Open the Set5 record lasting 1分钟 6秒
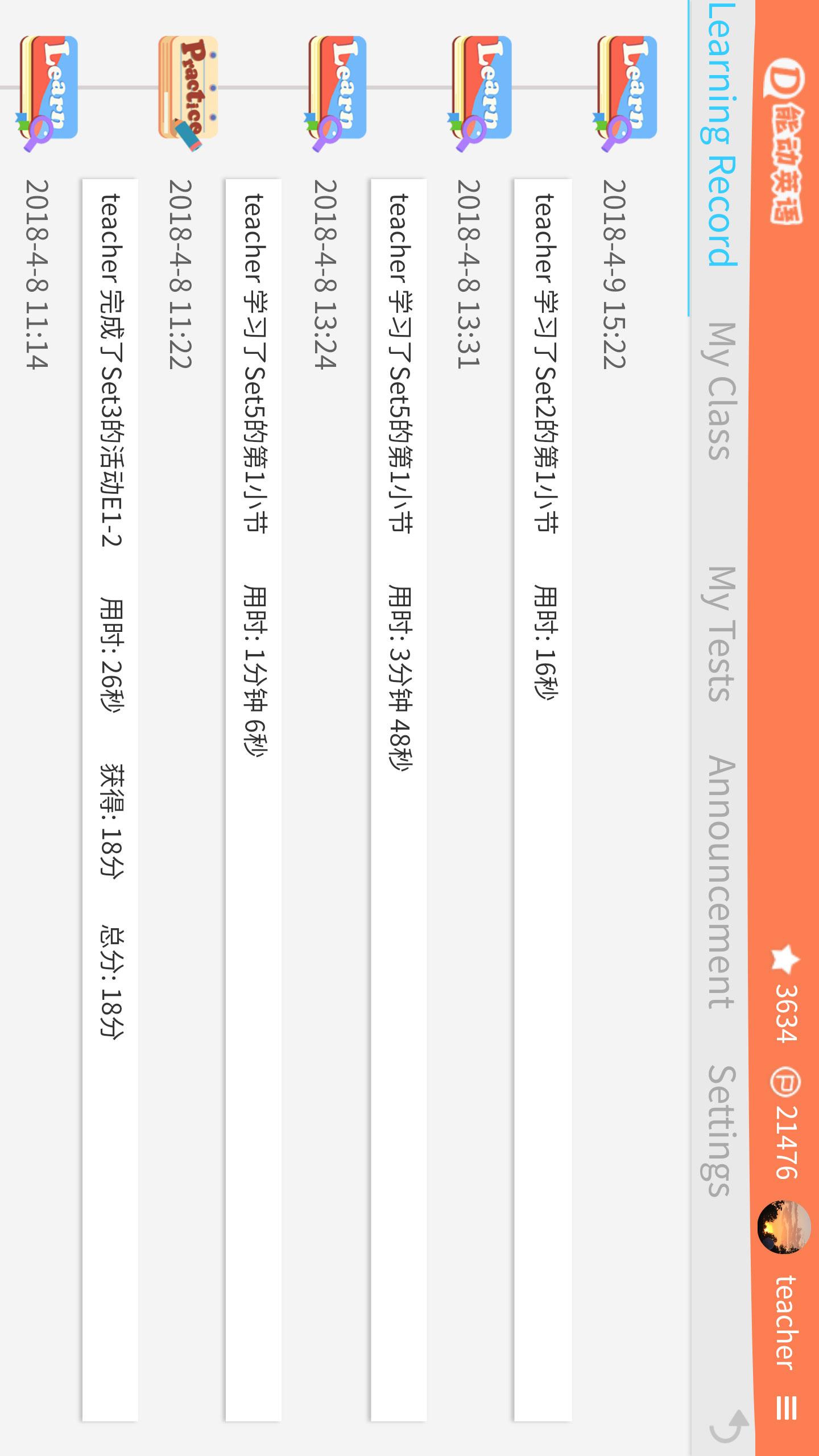The image size is (819, 1456). tap(254, 800)
